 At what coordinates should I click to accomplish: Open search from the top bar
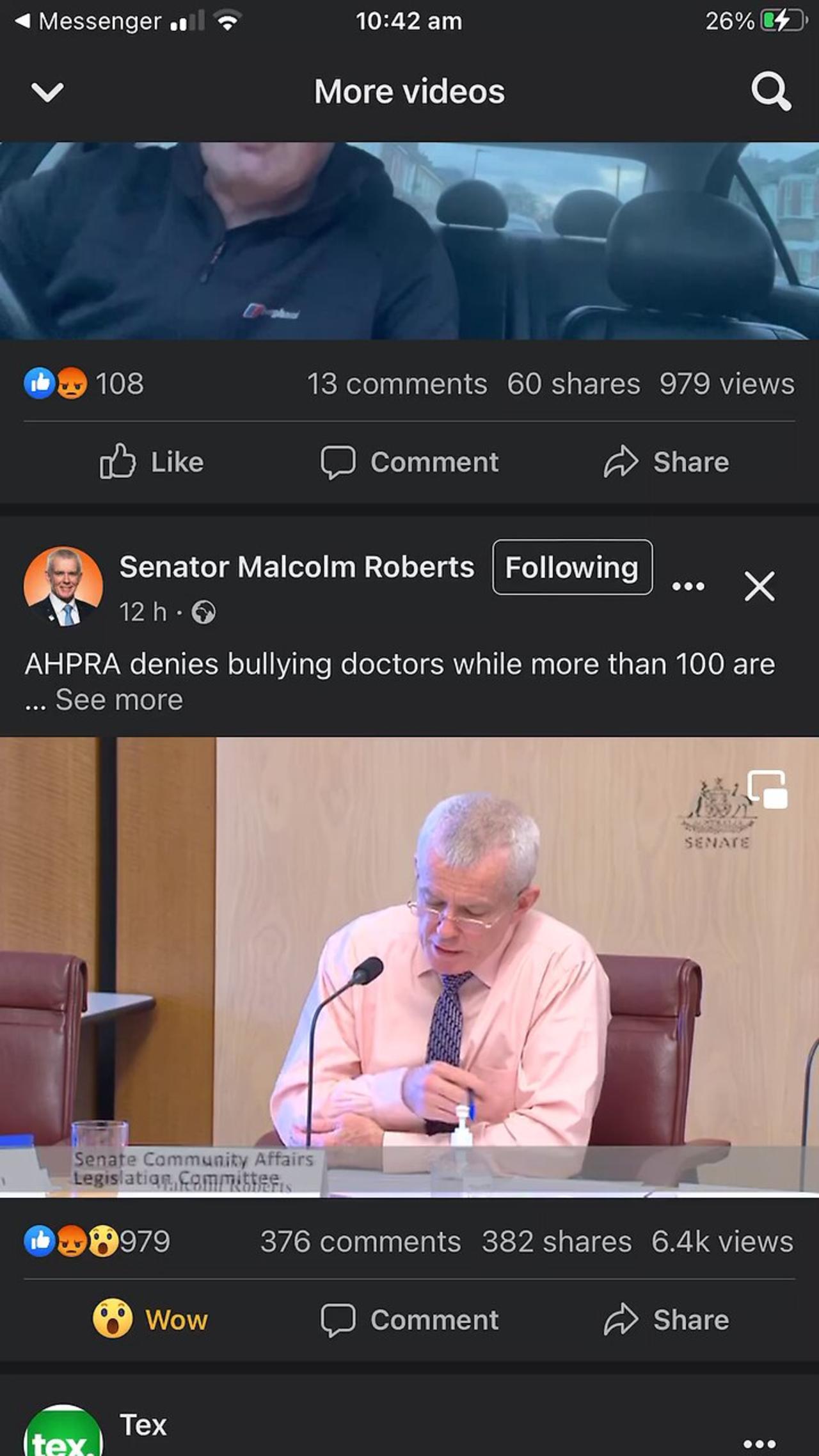[772, 91]
